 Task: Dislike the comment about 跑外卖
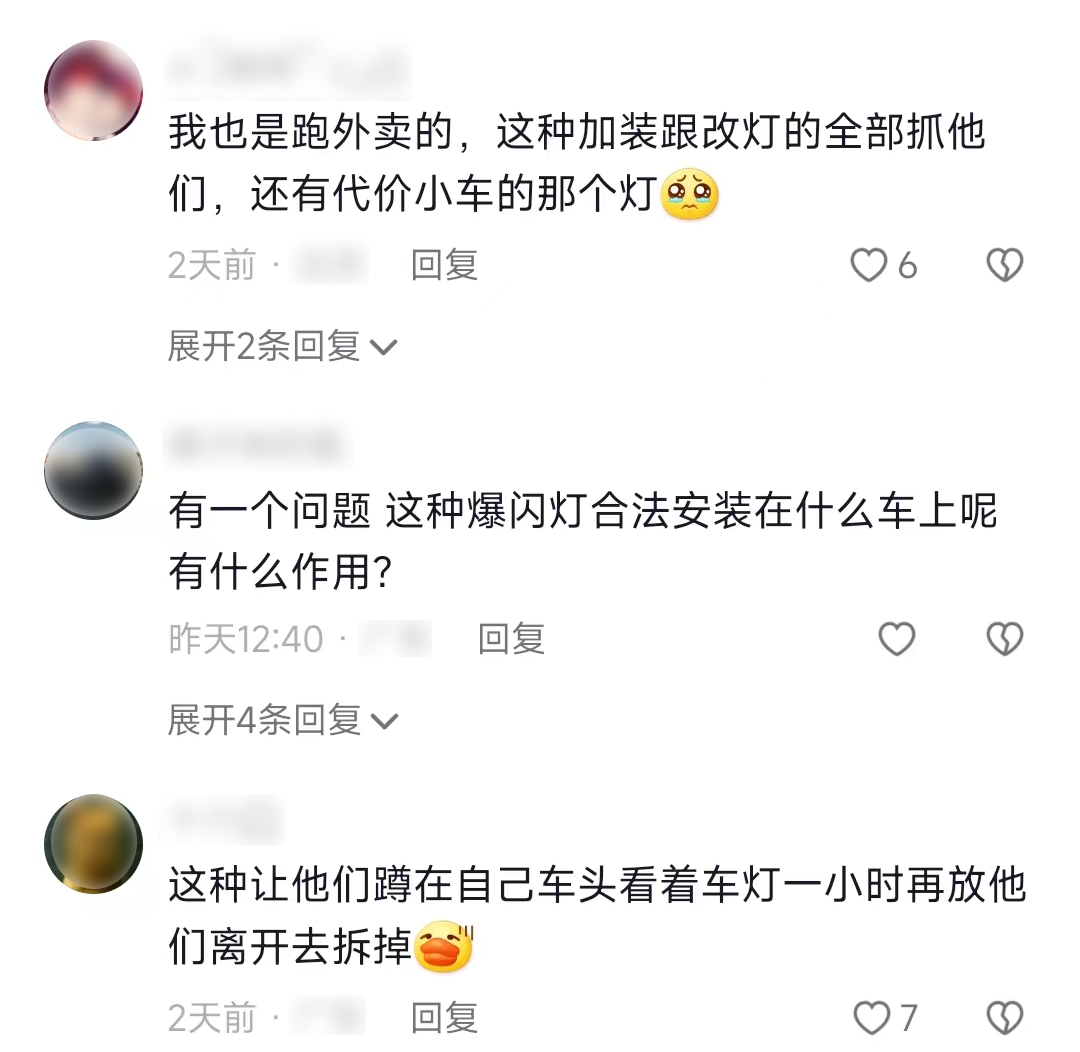pyautogui.click(x=1004, y=266)
